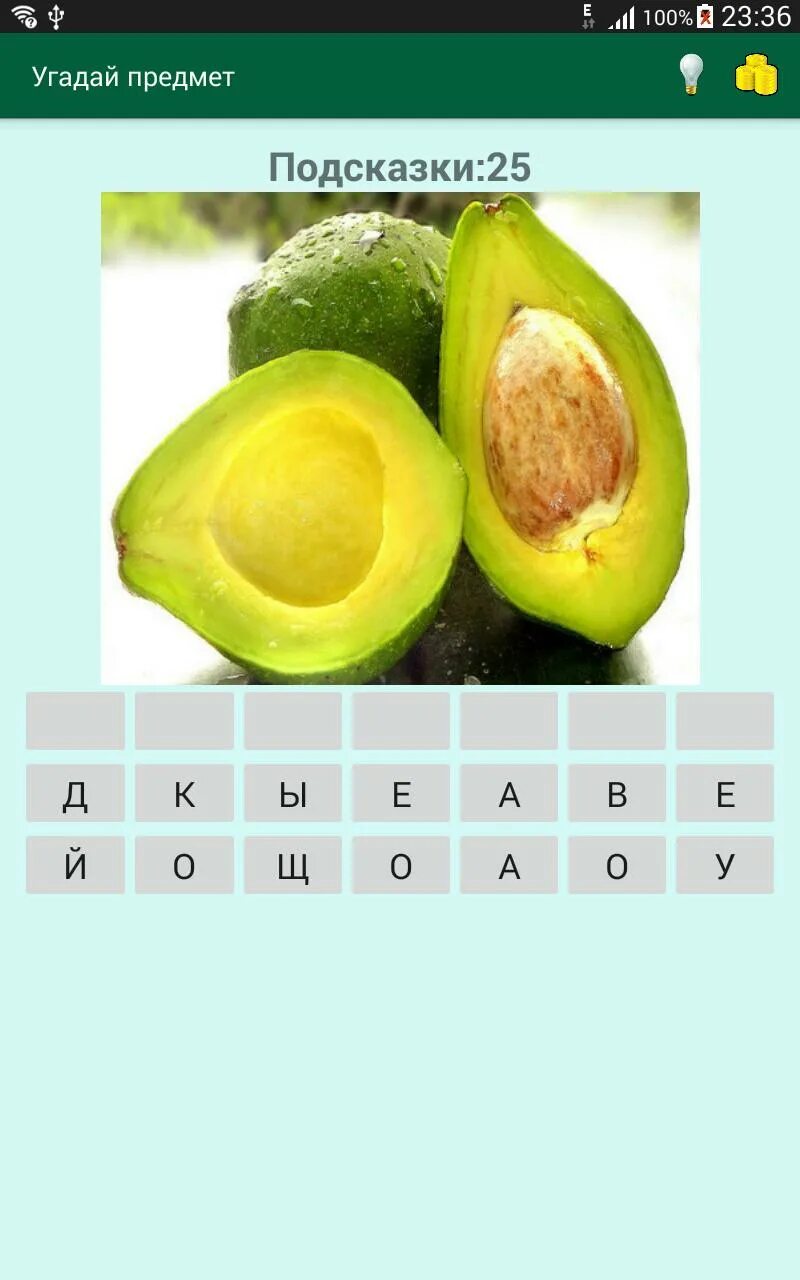Use the lightbulb hint icon
This screenshot has width=800, height=1280.
(691, 76)
